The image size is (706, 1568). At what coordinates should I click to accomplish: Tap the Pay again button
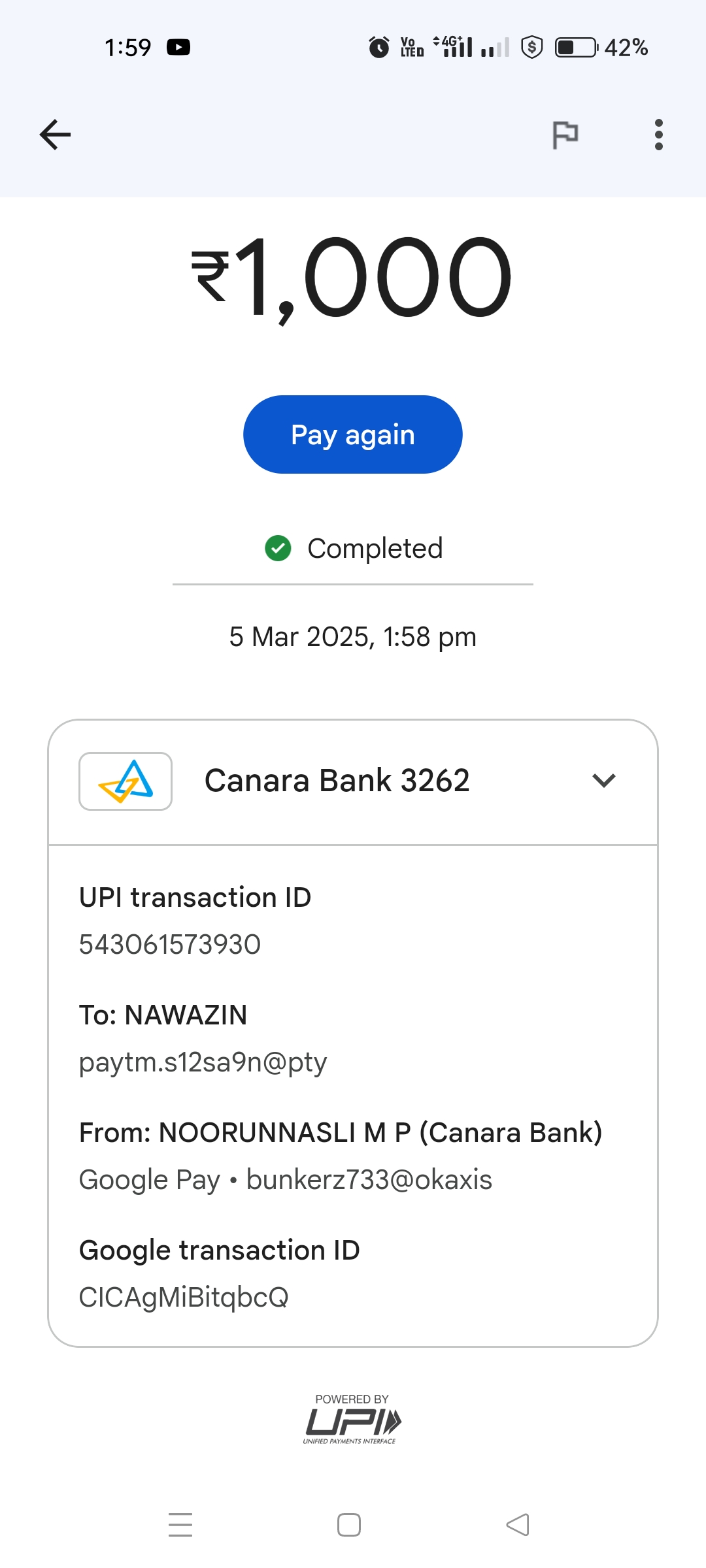353,434
